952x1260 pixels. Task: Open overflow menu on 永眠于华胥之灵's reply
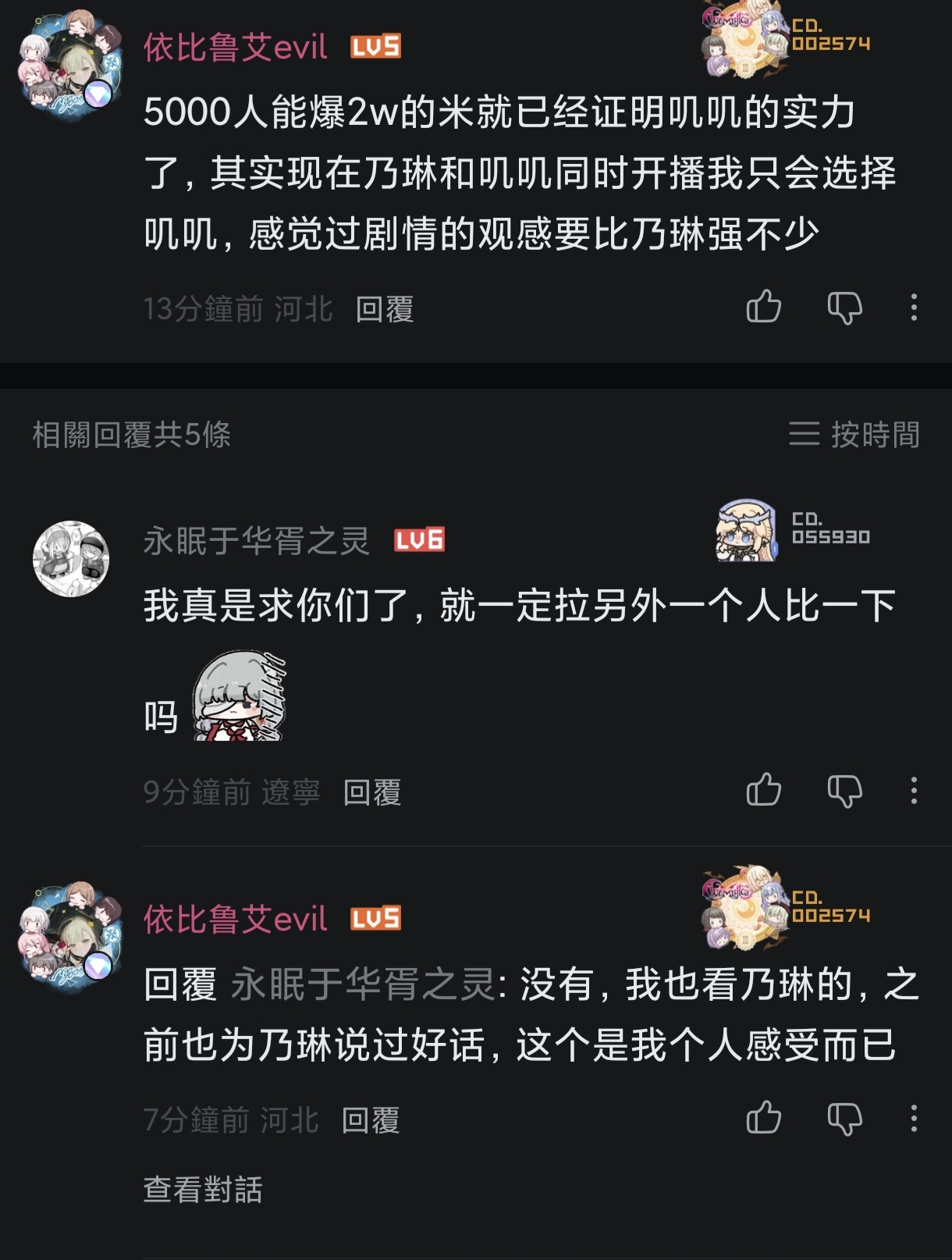pyautogui.click(x=914, y=791)
